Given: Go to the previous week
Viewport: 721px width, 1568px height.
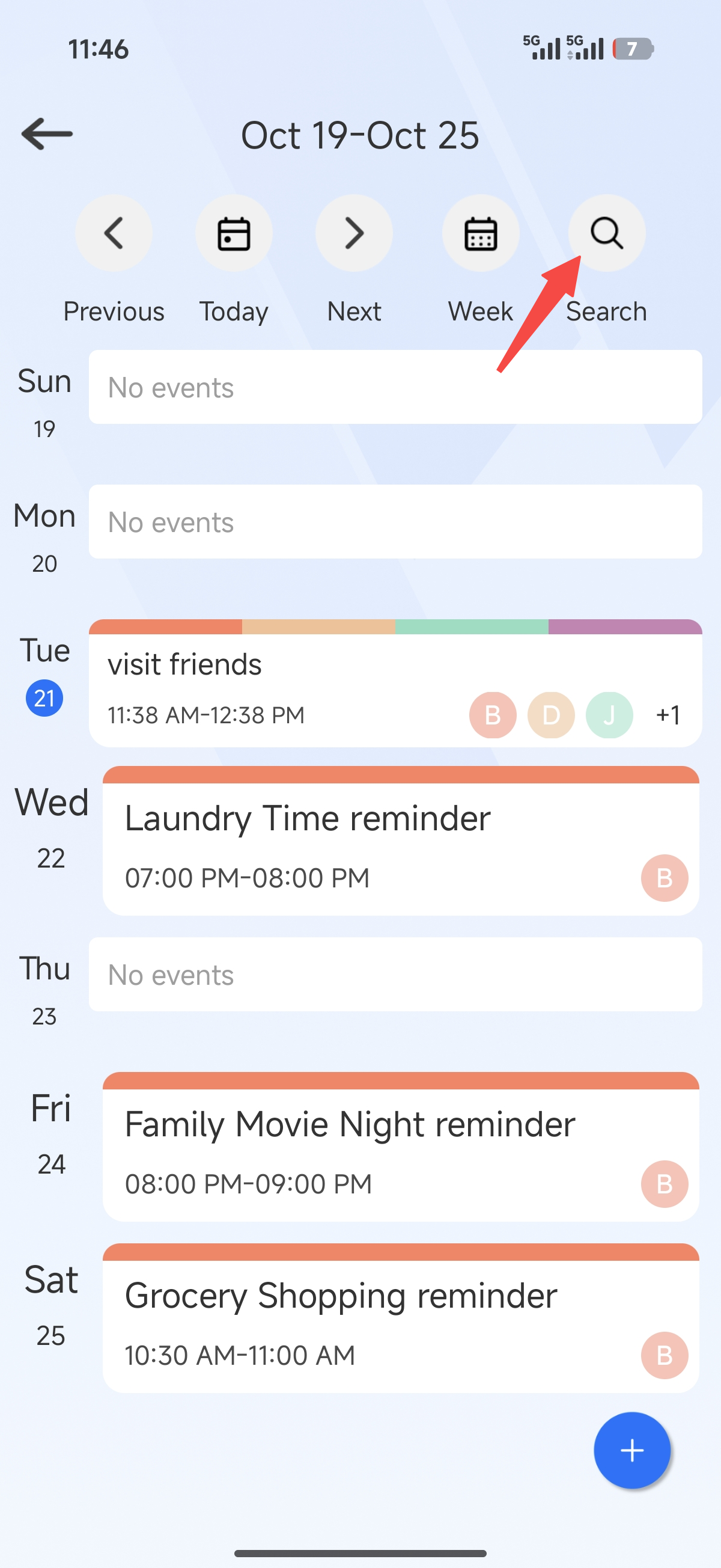Looking at the screenshot, I should pyautogui.click(x=114, y=233).
